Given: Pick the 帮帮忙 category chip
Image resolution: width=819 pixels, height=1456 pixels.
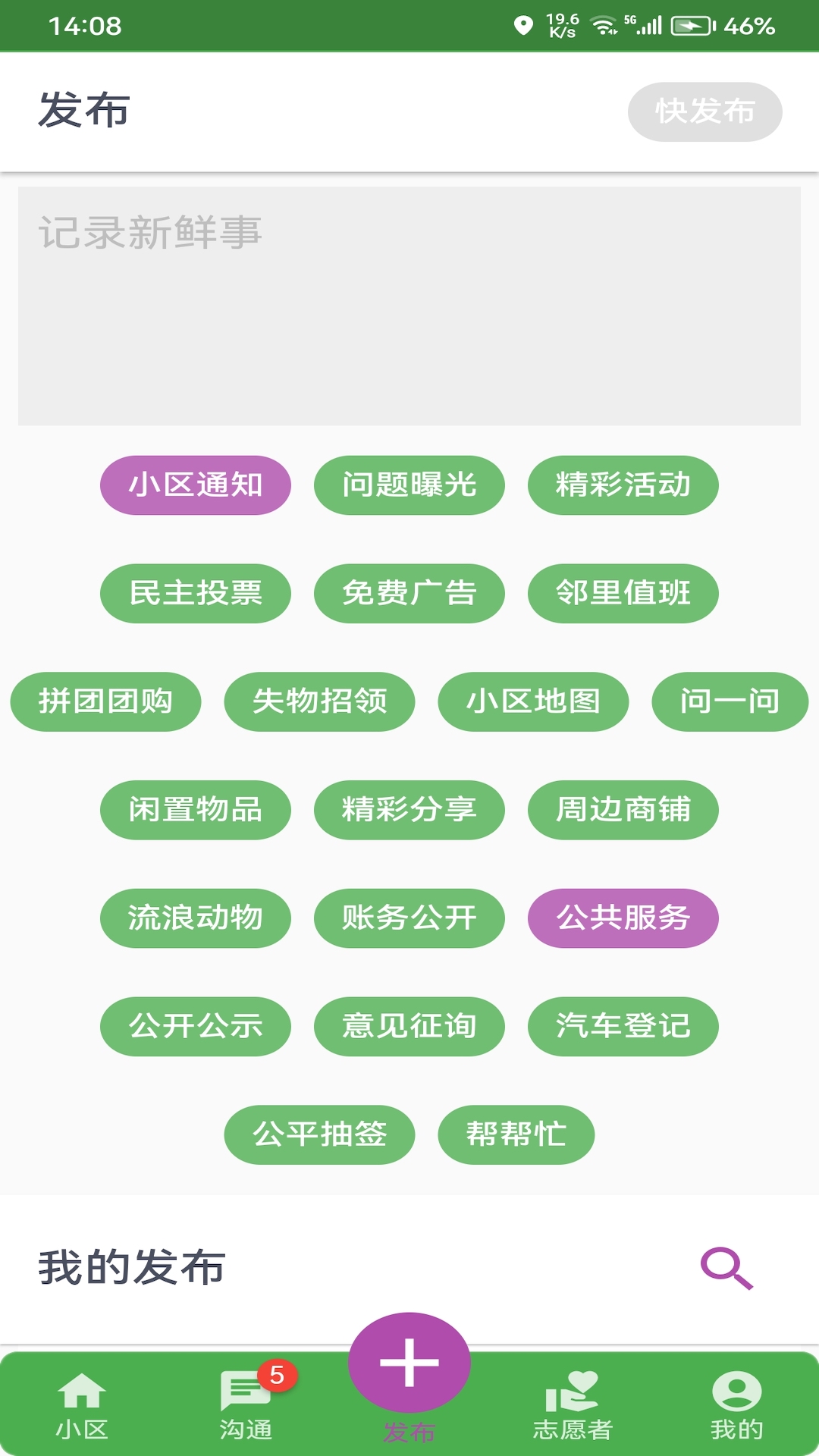Looking at the screenshot, I should [x=516, y=1134].
